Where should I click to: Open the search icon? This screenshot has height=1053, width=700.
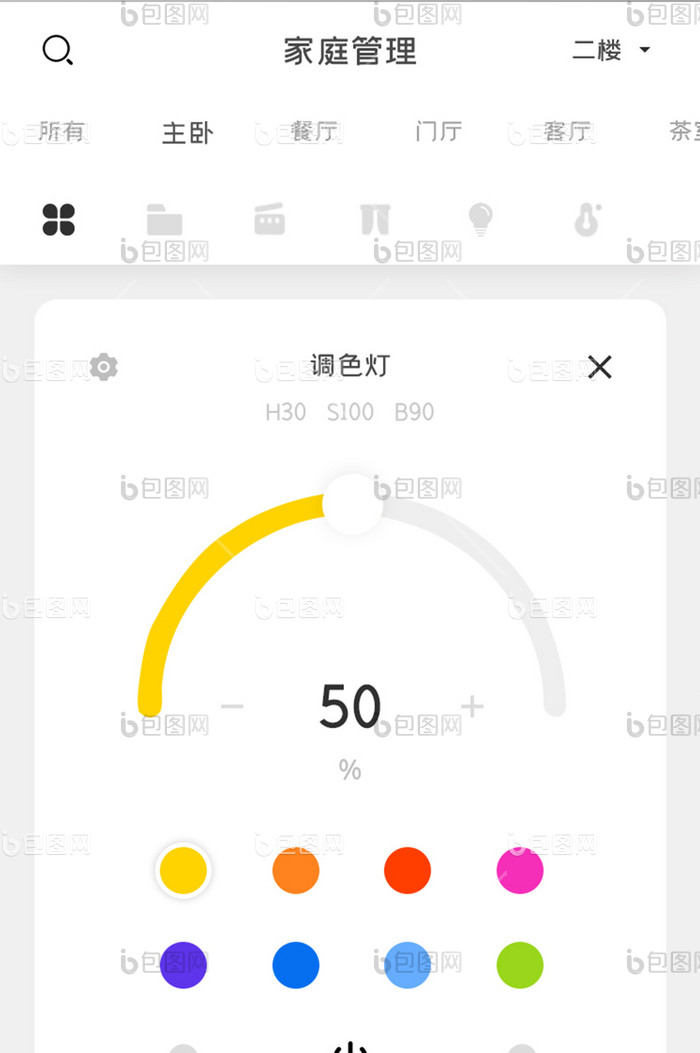coord(57,51)
